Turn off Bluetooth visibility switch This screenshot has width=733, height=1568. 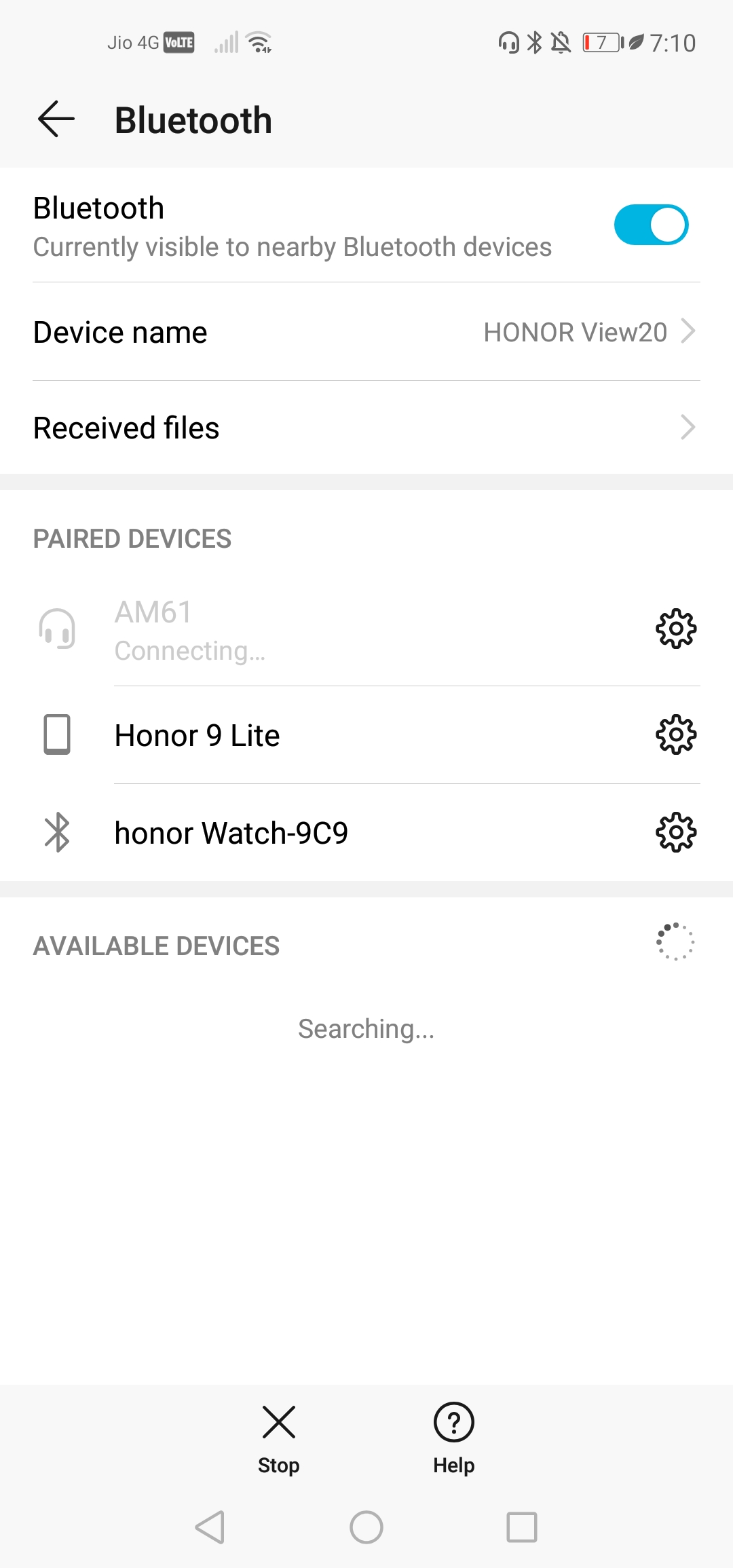point(652,223)
